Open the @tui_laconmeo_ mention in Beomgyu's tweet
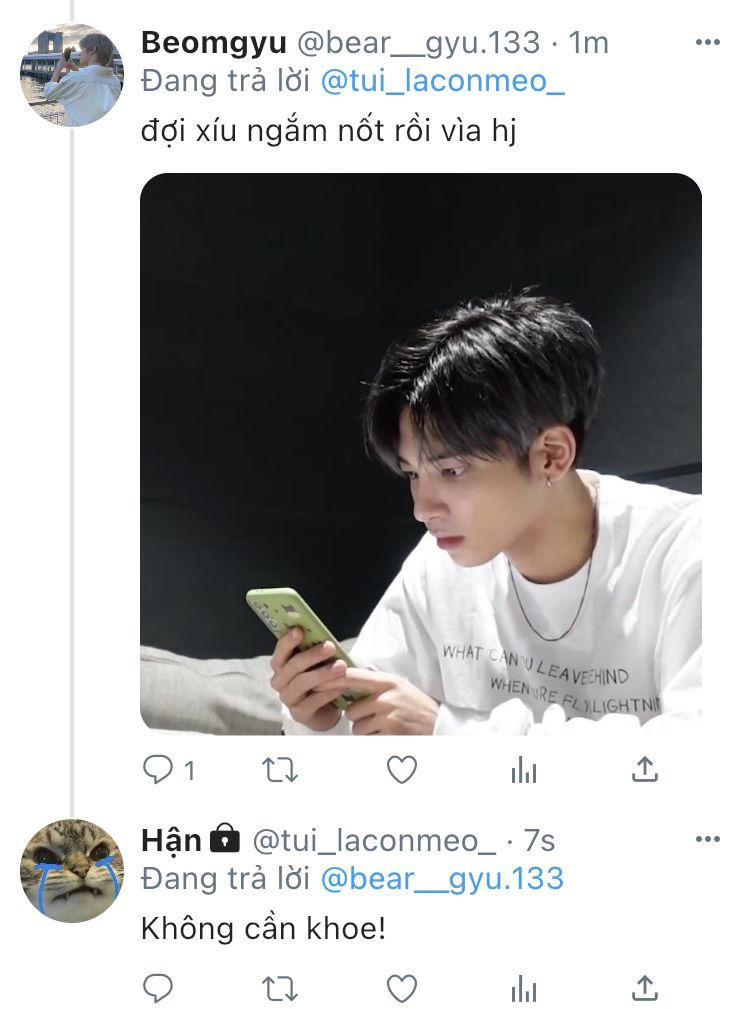This screenshot has height=1009, width=750. tap(443, 82)
